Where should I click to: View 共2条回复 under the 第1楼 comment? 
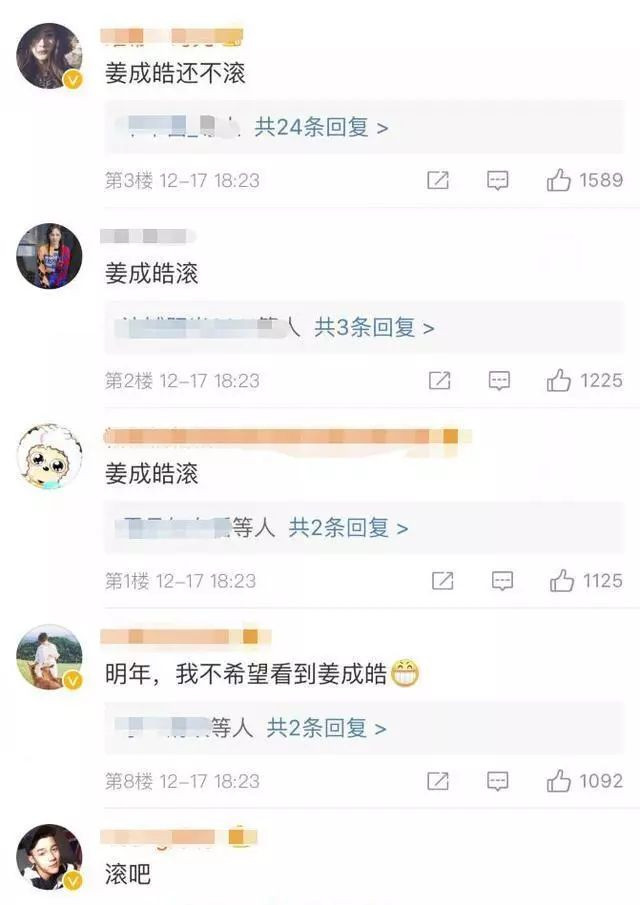click(349, 528)
